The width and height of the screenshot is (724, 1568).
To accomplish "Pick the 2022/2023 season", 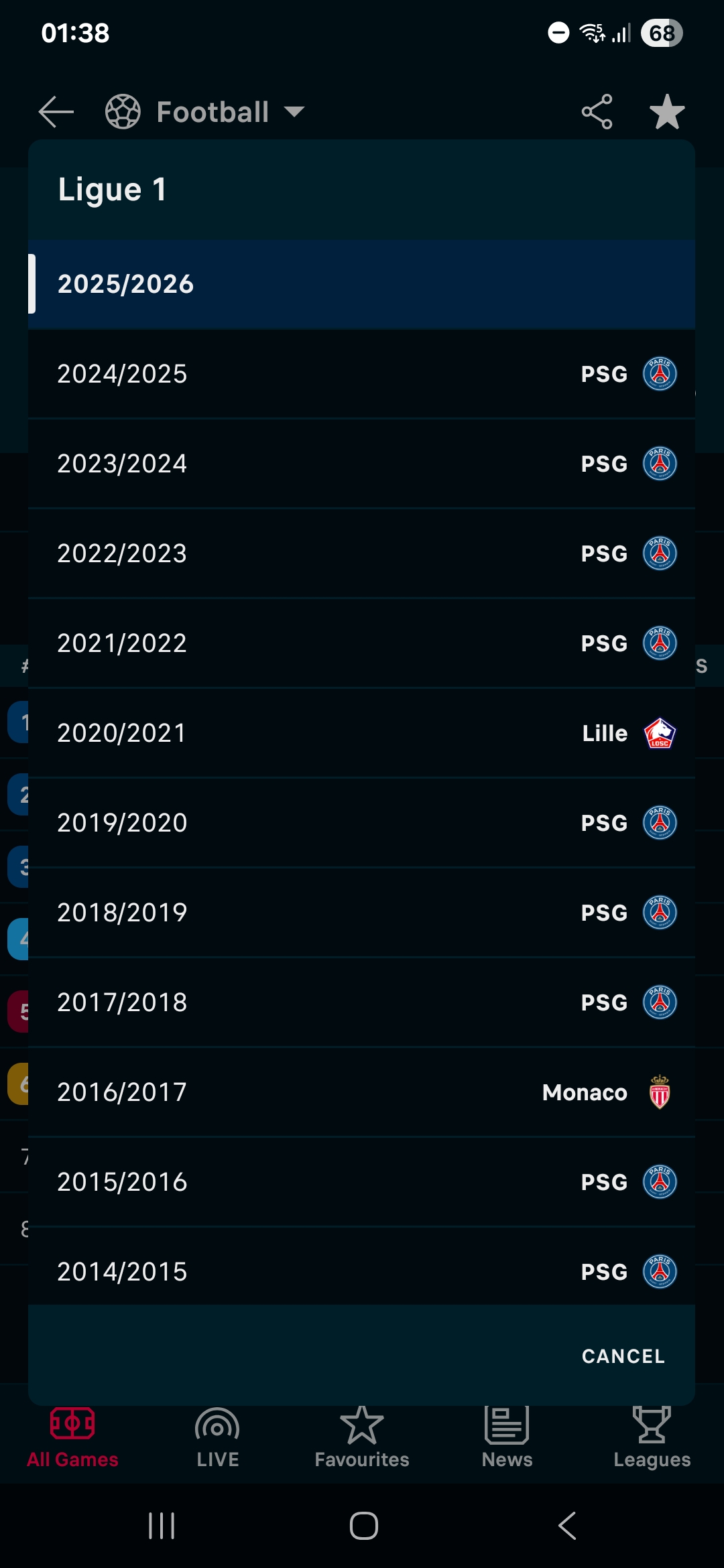I will pos(361,553).
